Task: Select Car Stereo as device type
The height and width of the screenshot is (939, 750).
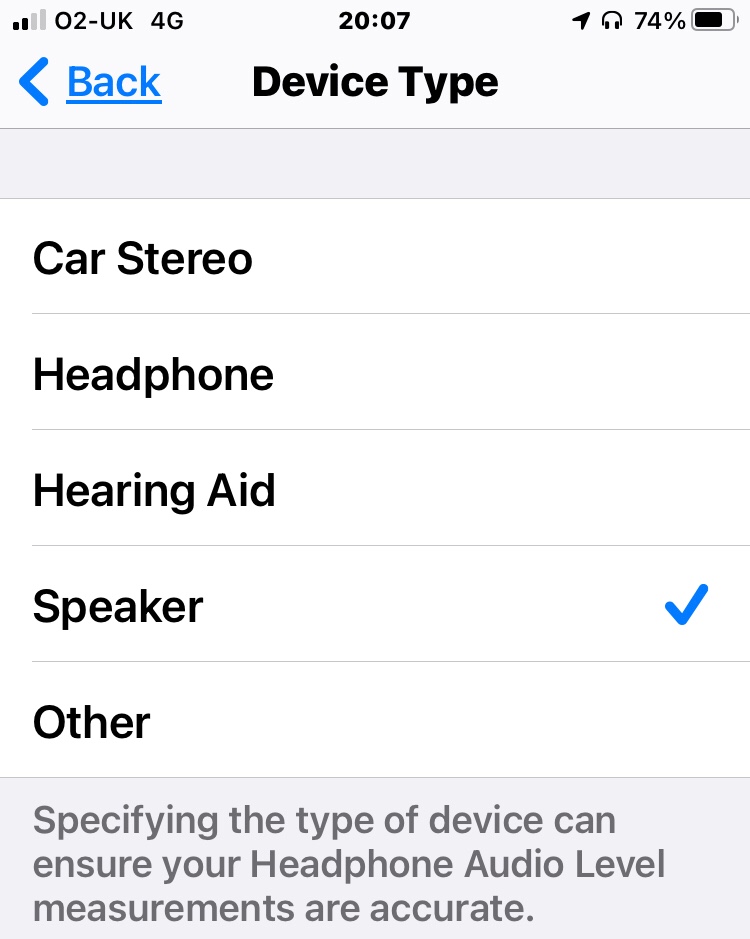Action: (375, 256)
